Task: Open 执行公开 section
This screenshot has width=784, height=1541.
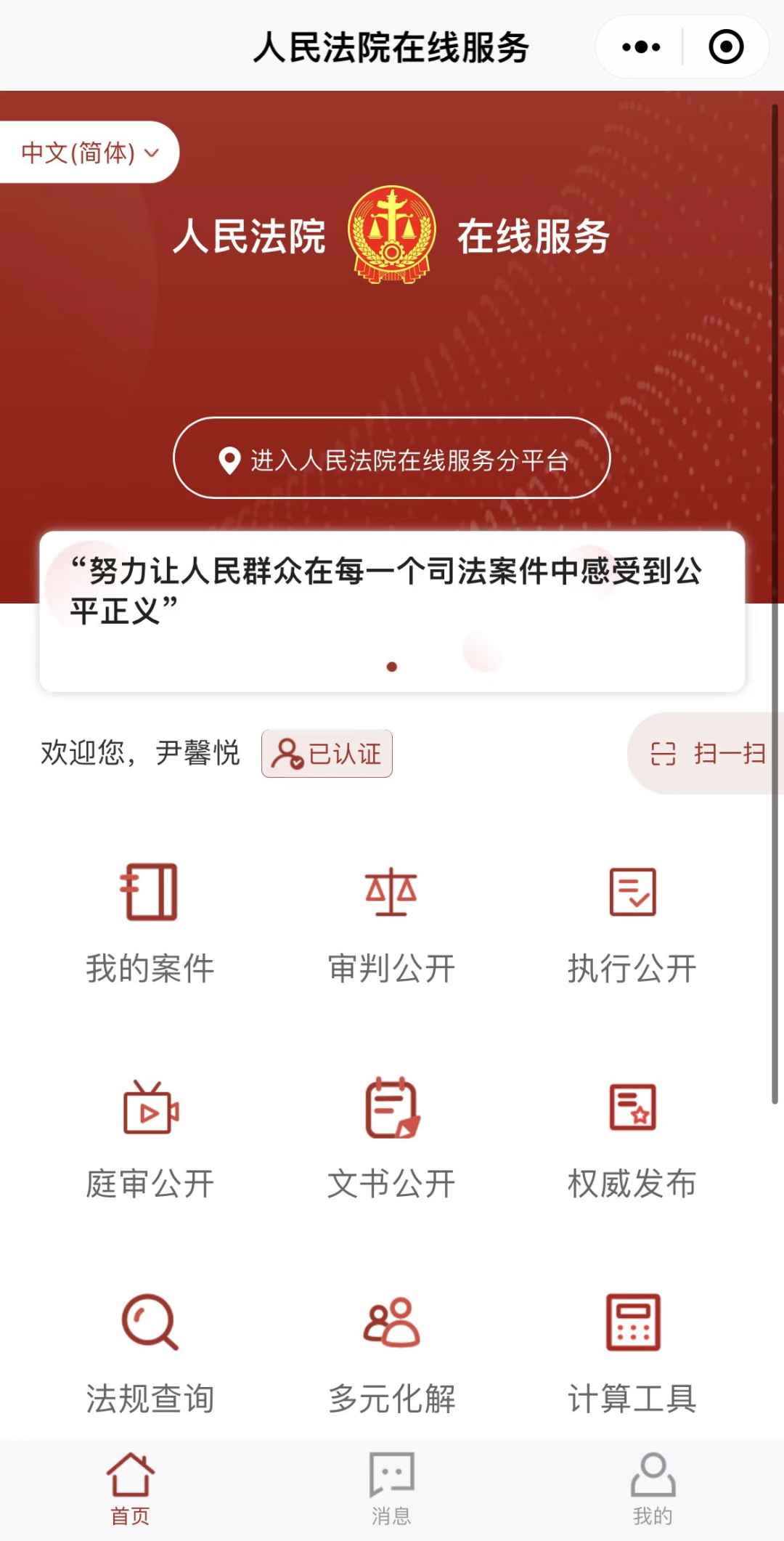Action: tap(632, 922)
